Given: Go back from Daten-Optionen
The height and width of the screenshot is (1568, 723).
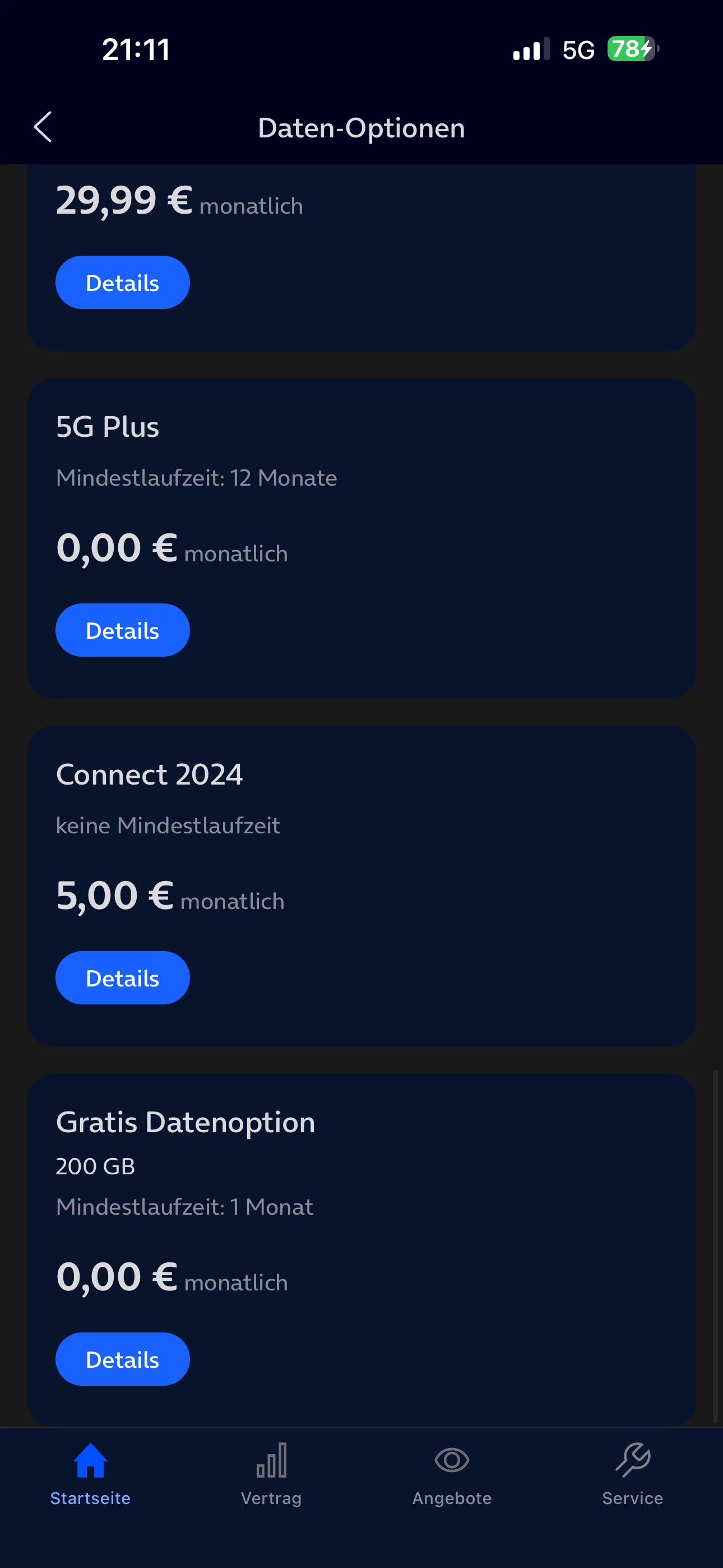Looking at the screenshot, I should (x=43, y=127).
